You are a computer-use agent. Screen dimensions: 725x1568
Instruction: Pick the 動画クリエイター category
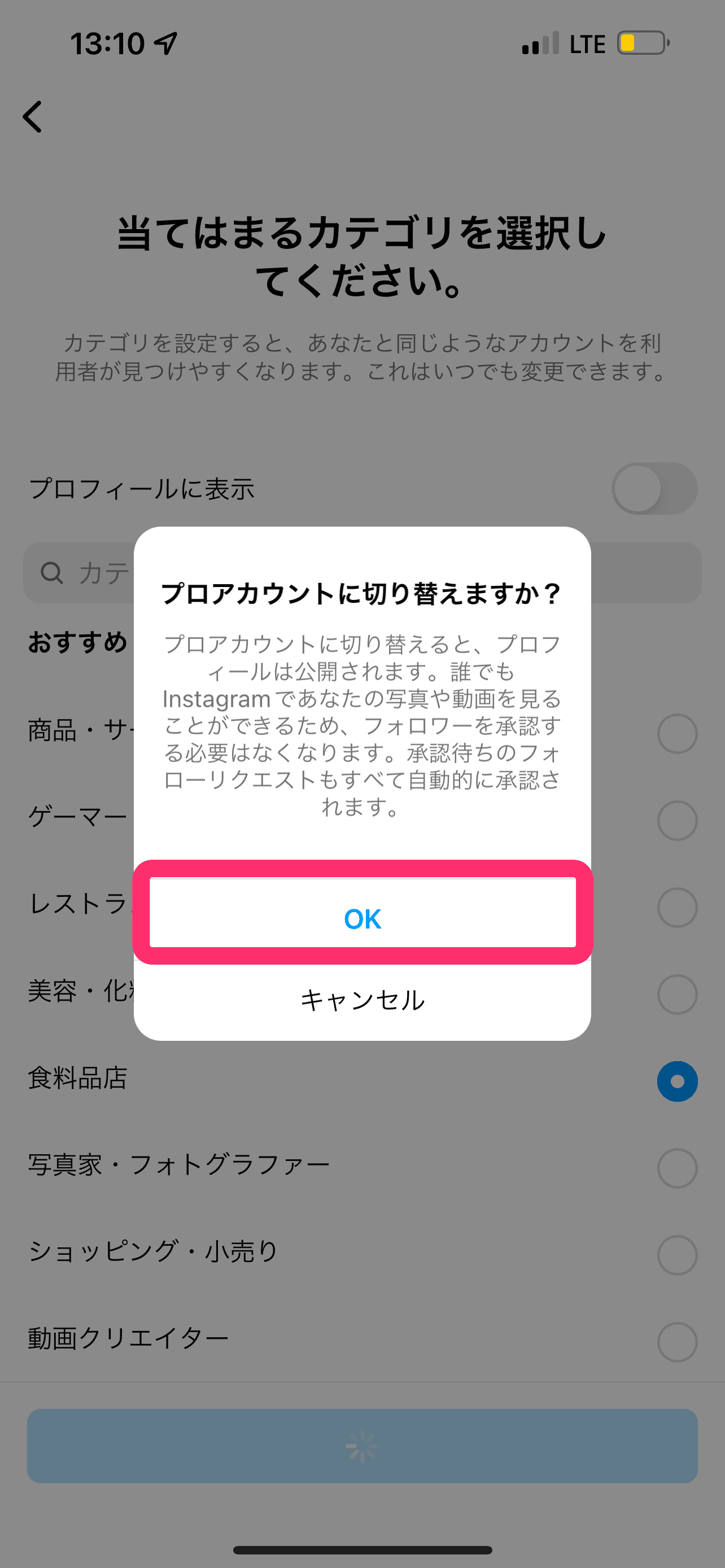[x=677, y=1342]
